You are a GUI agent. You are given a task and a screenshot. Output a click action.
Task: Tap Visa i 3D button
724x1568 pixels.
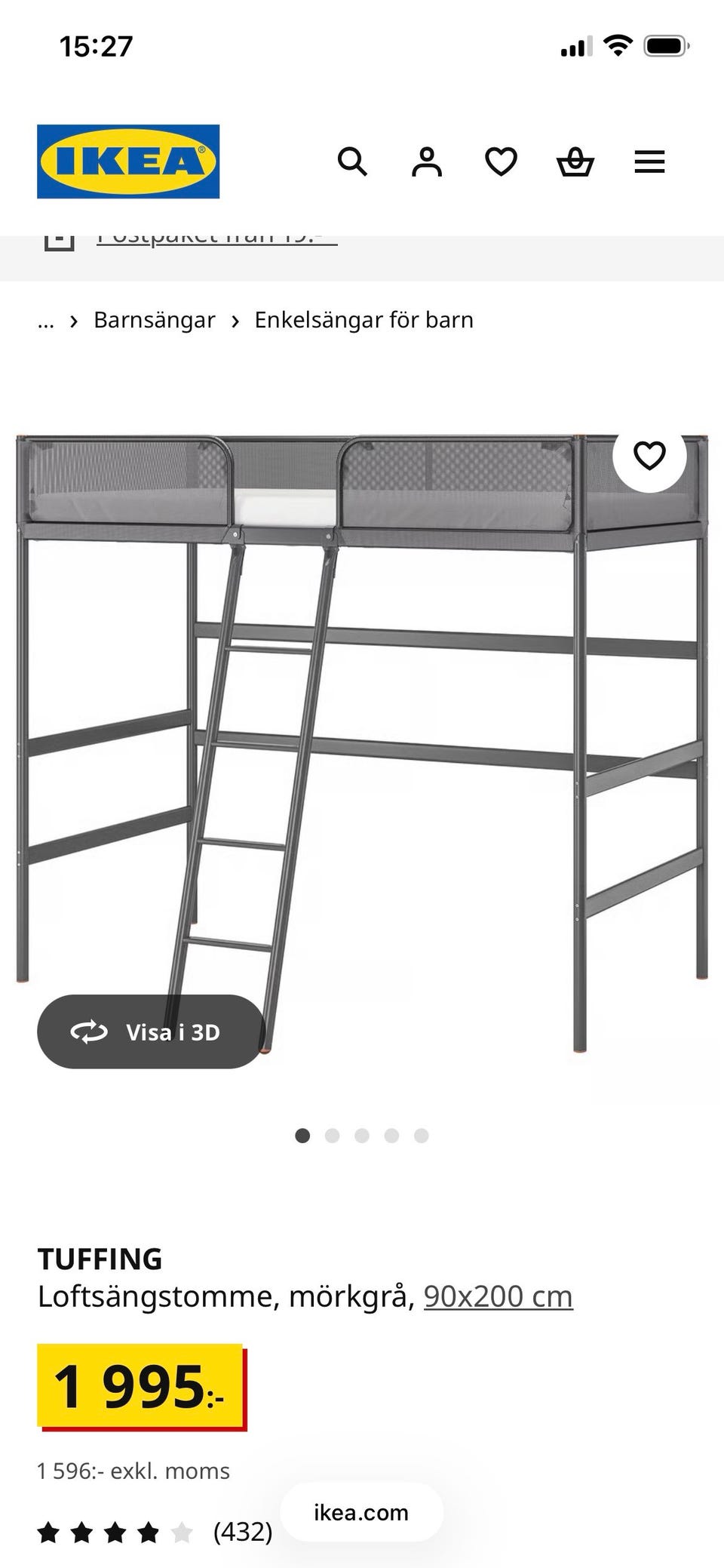151,1031
